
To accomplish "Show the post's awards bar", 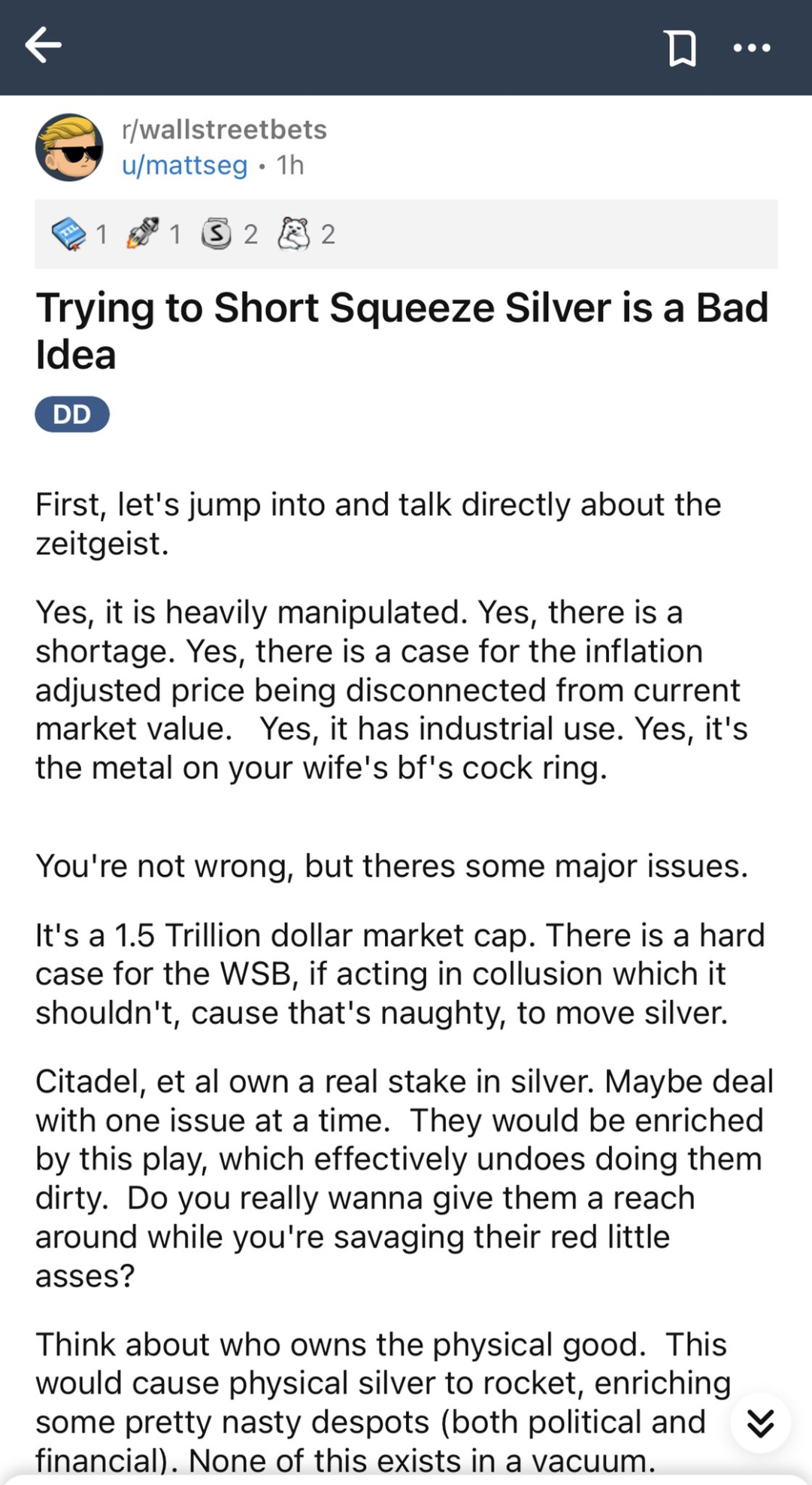I will coord(406,234).
